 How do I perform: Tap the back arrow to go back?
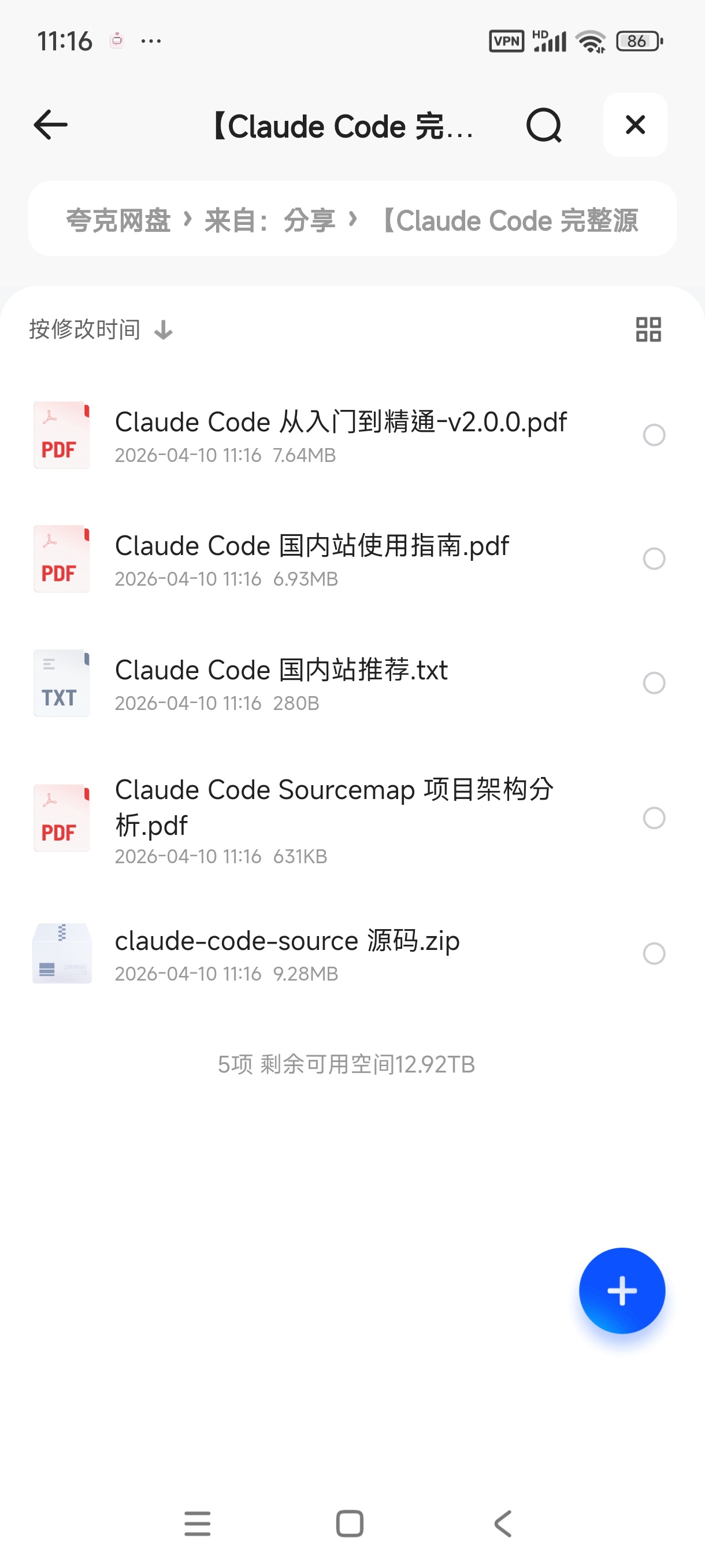pos(50,125)
